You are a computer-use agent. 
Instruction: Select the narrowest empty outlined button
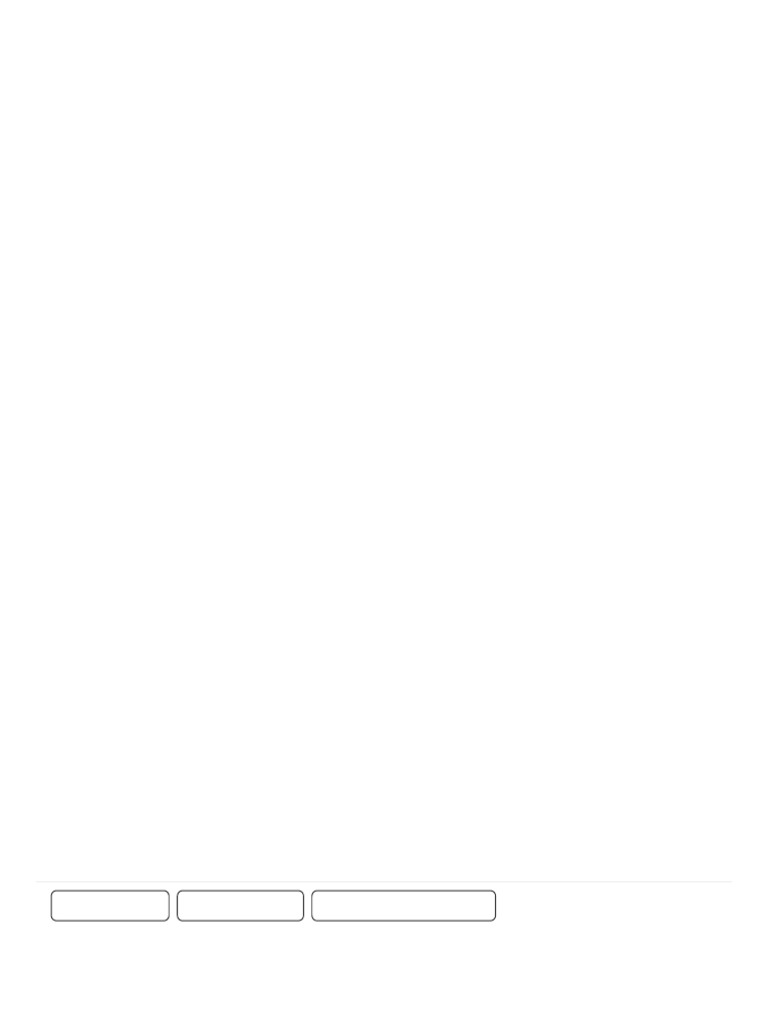click(x=110, y=905)
